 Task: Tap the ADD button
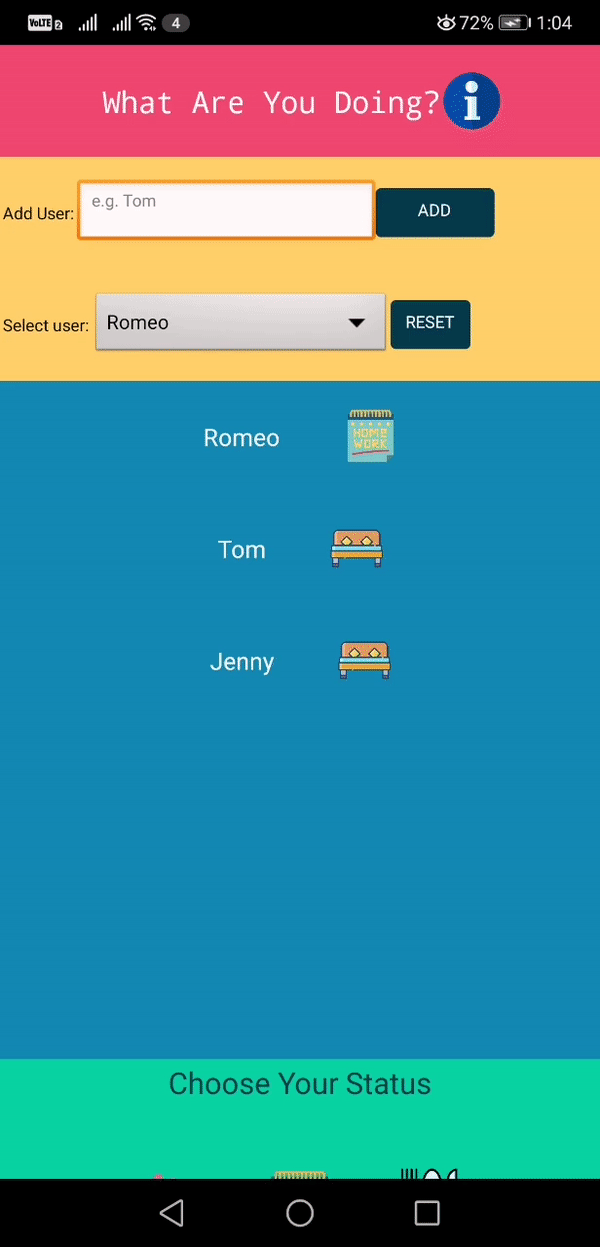(x=434, y=212)
